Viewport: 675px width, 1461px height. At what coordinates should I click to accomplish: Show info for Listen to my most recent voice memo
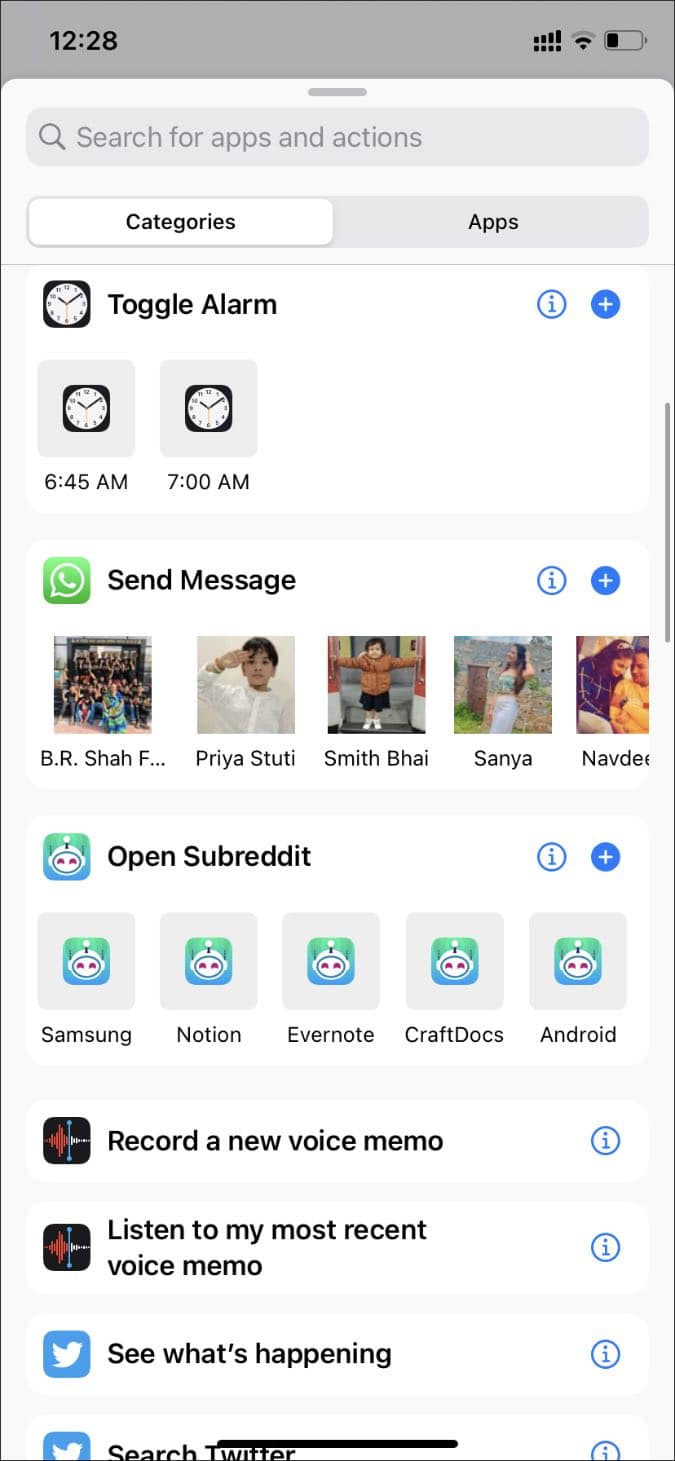(x=605, y=1247)
